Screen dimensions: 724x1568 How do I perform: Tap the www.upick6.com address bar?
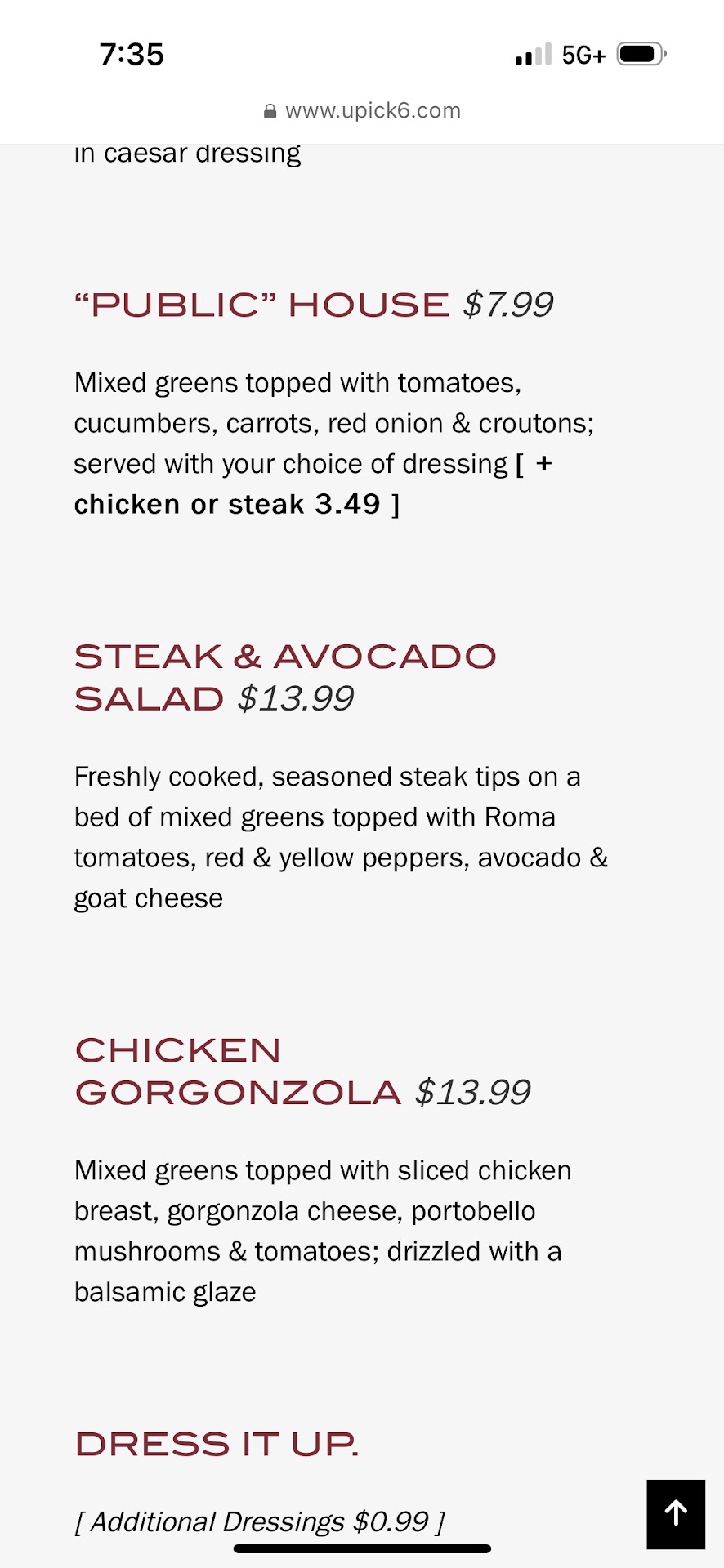click(x=363, y=111)
